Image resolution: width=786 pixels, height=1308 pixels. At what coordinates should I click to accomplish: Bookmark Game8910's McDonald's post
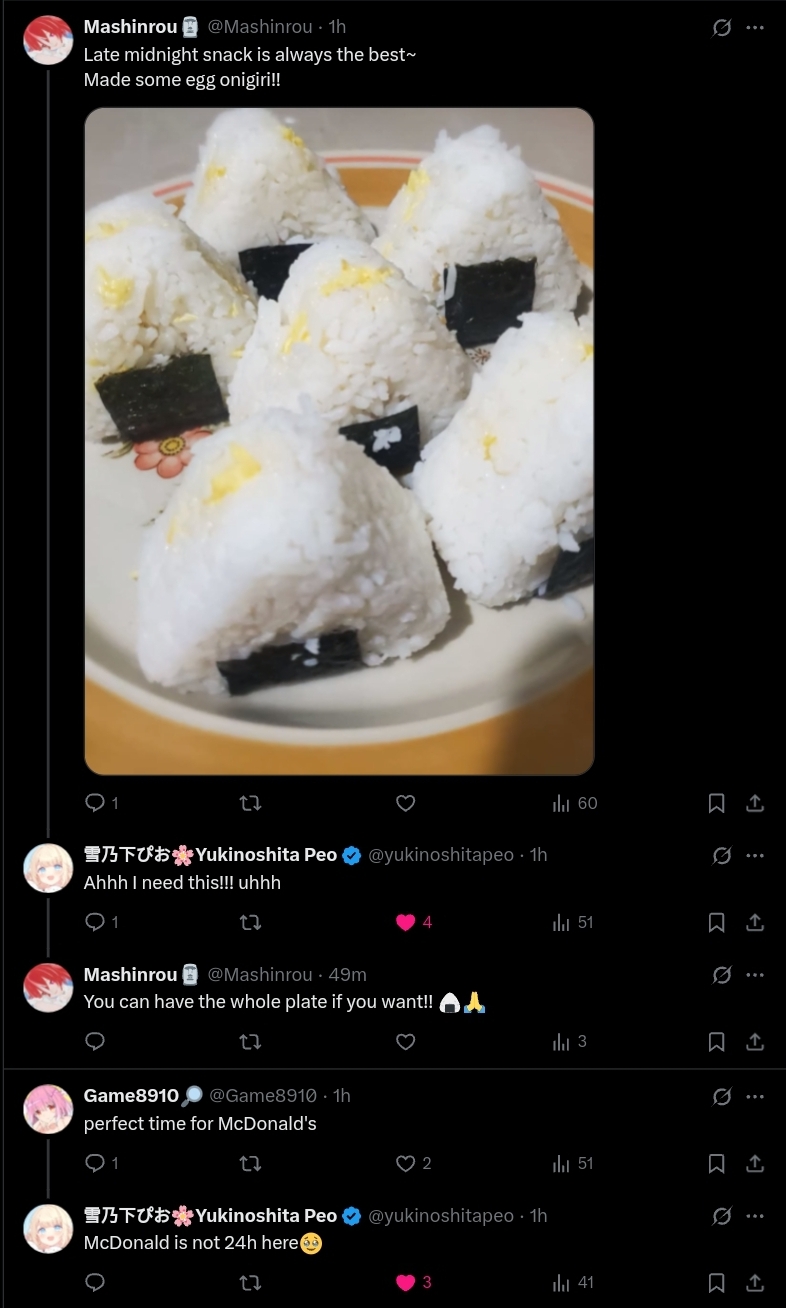[716, 1163]
